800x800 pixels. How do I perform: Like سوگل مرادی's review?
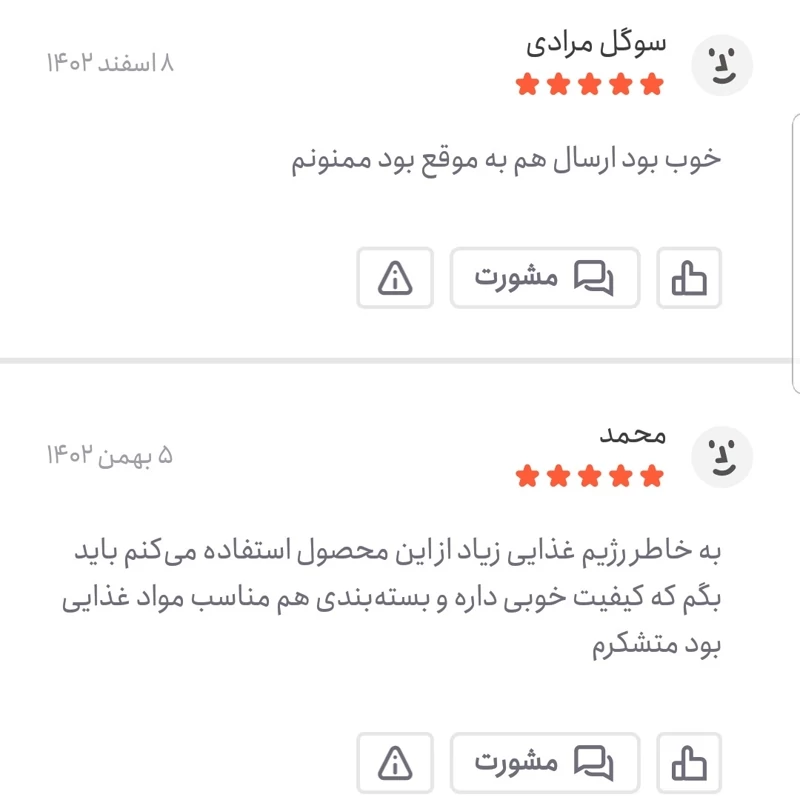(x=689, y=277)
